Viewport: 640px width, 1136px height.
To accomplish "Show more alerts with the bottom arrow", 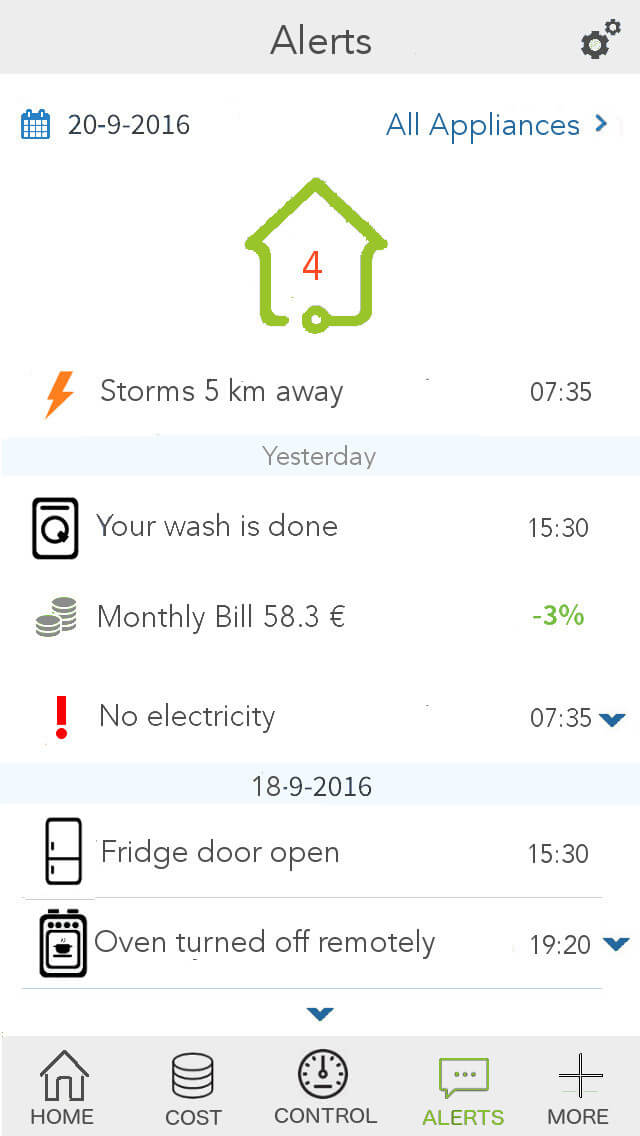I will (320, 1014).
